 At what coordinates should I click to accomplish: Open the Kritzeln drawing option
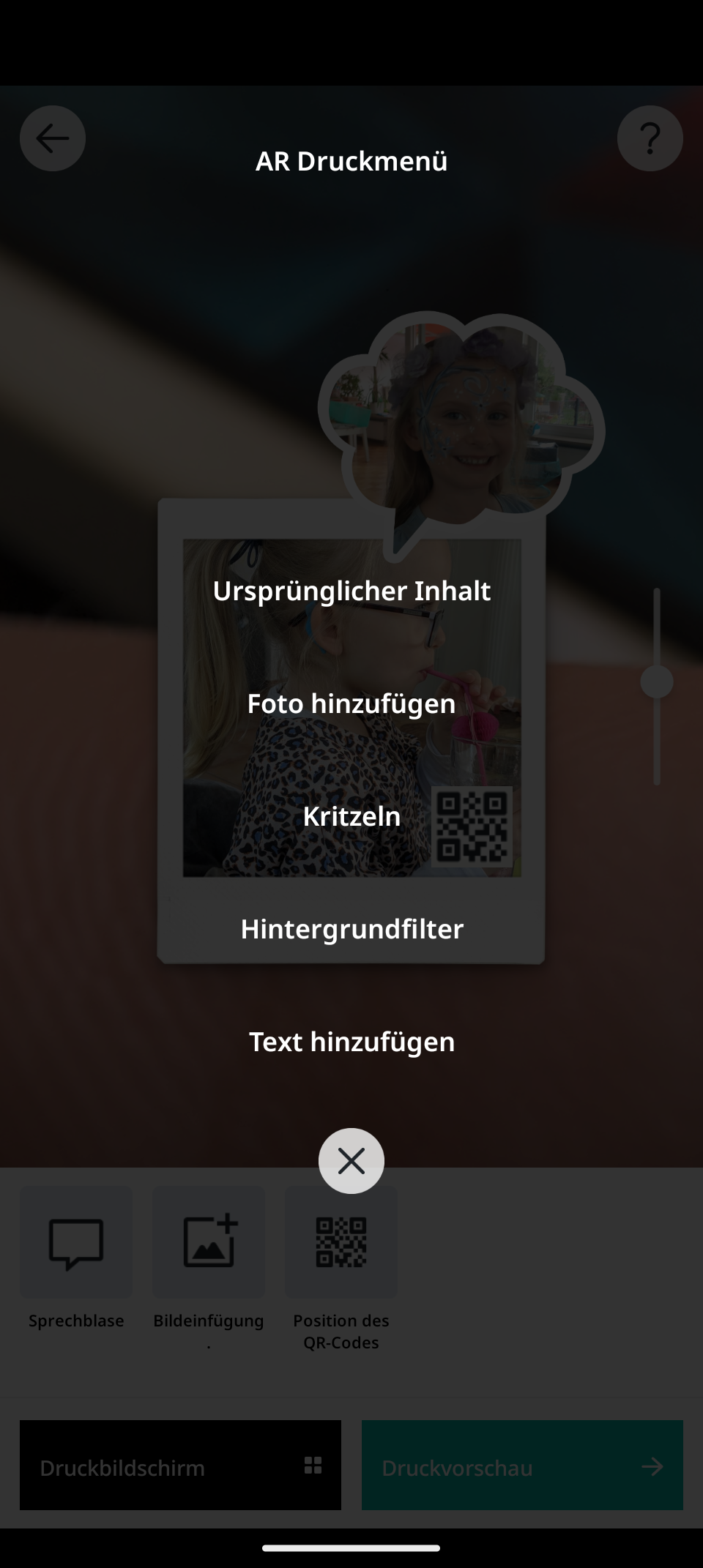coord(351,816)
